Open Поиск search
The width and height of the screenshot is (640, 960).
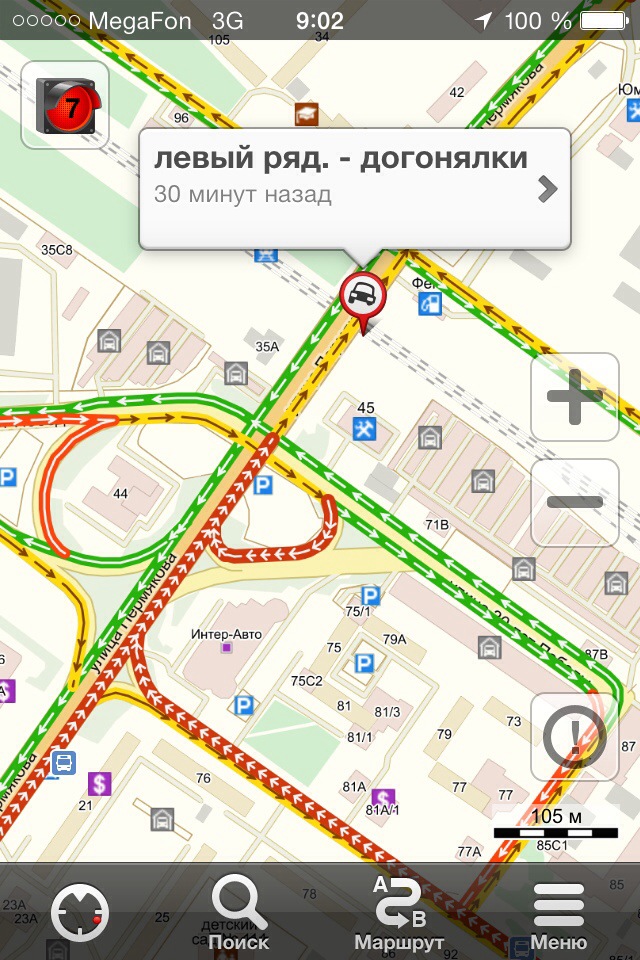click(240, 912)
